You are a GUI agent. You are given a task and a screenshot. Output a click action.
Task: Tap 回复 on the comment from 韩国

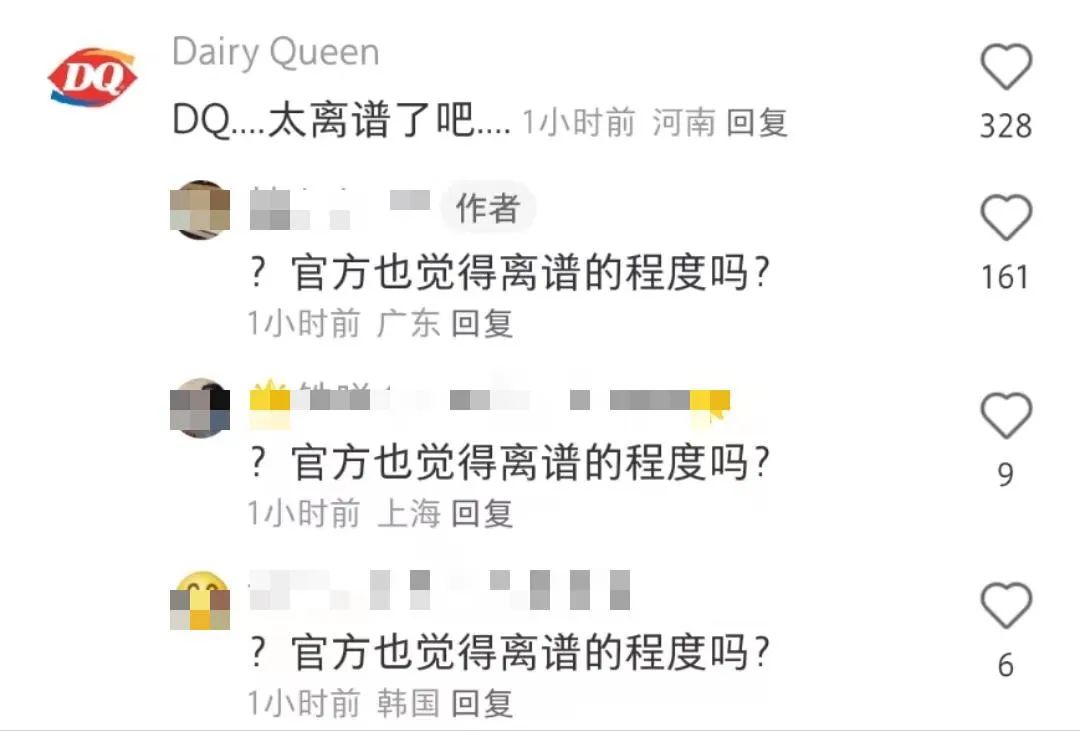pos(482,703)
